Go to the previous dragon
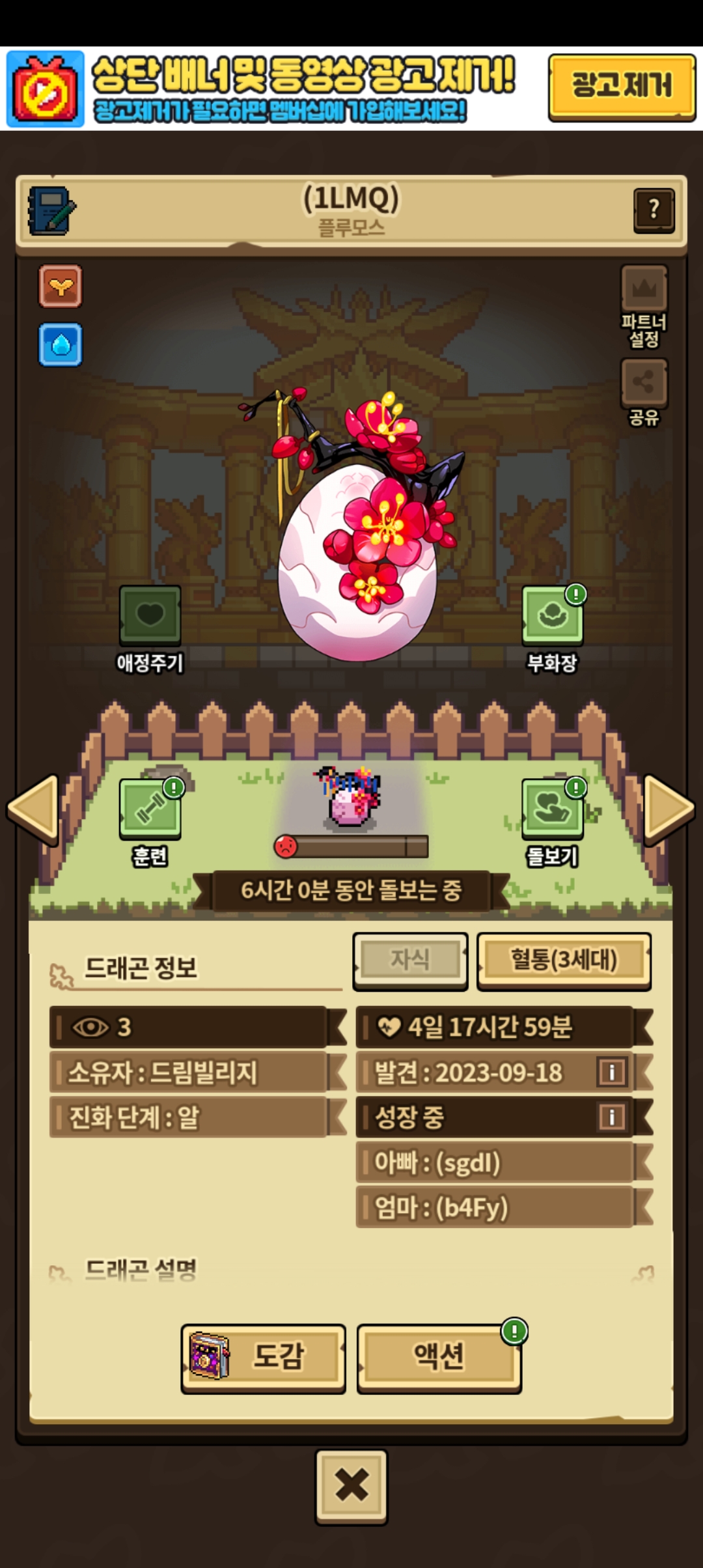 tap(34, 809)
